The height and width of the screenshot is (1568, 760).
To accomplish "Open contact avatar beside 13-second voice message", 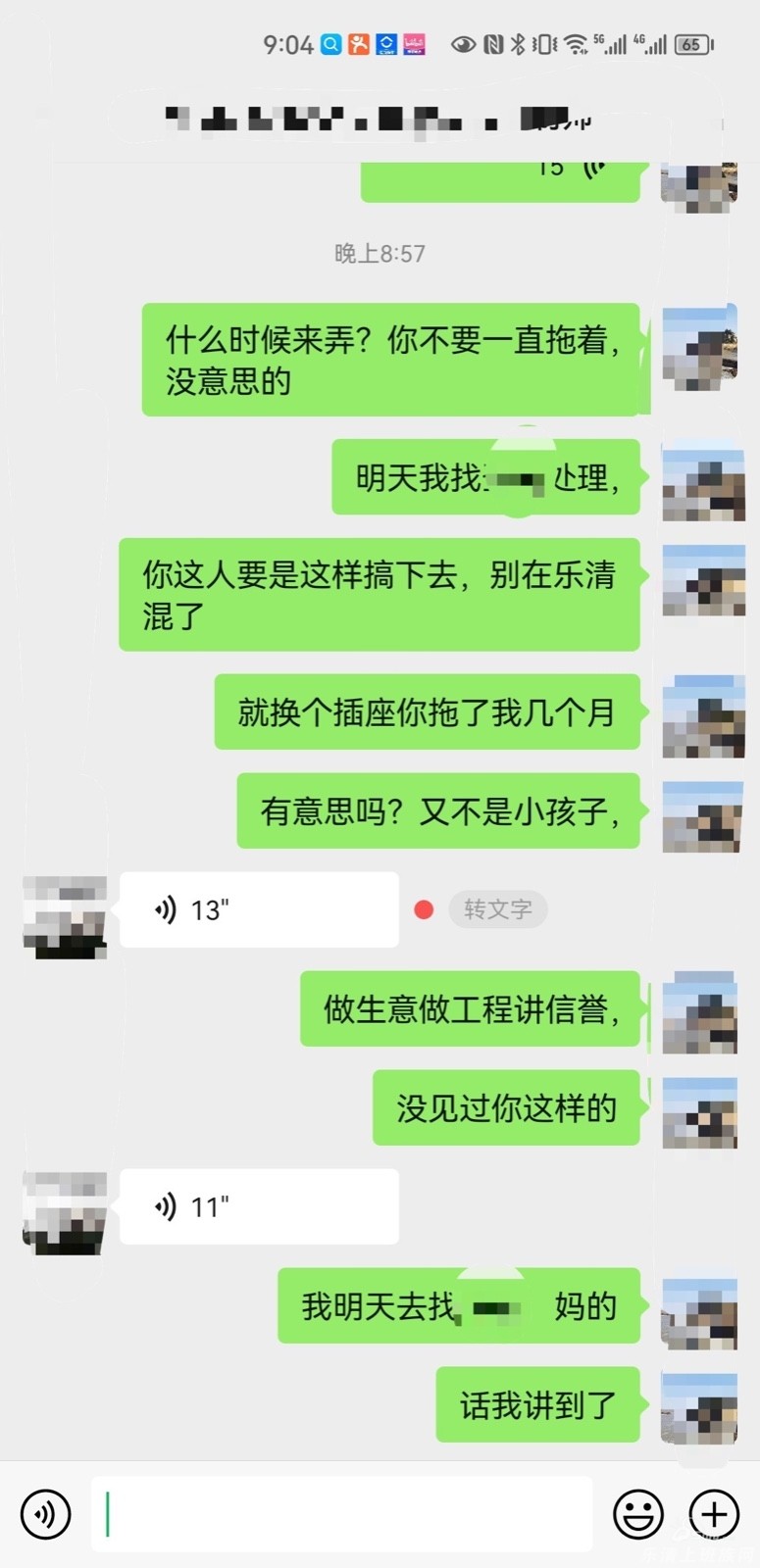I will pyautogui.click(x=65, y=917).
